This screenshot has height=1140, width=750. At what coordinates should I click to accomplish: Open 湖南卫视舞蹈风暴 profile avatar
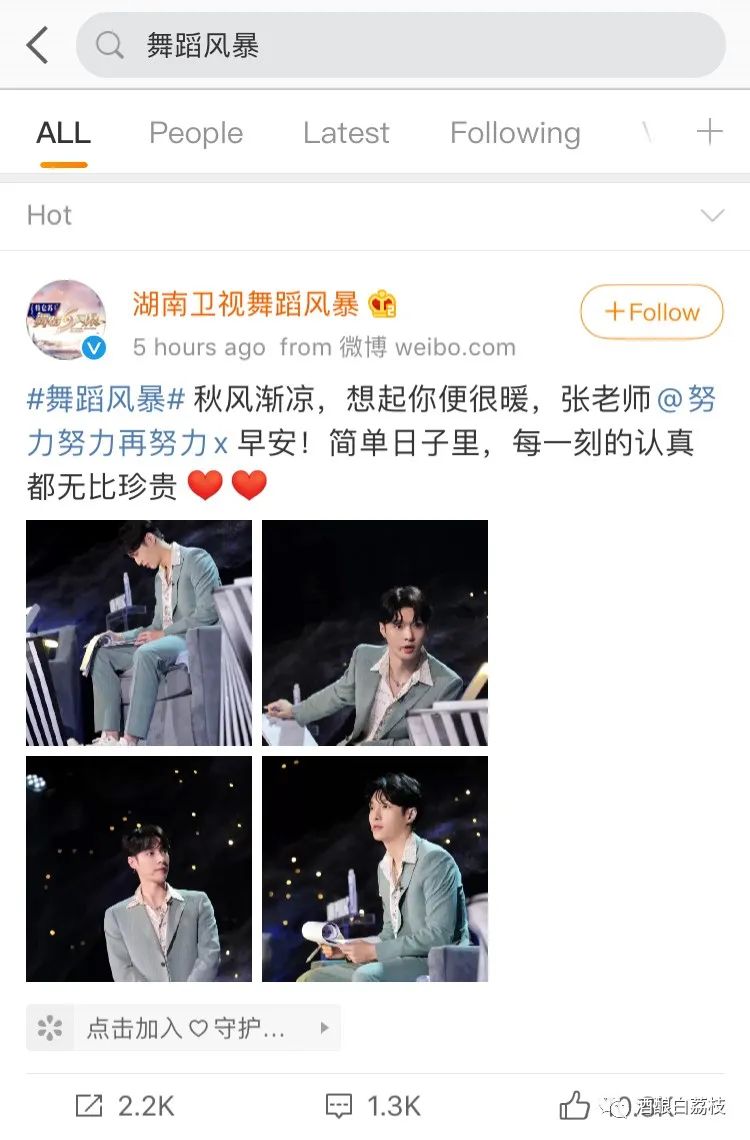(66, 320)
